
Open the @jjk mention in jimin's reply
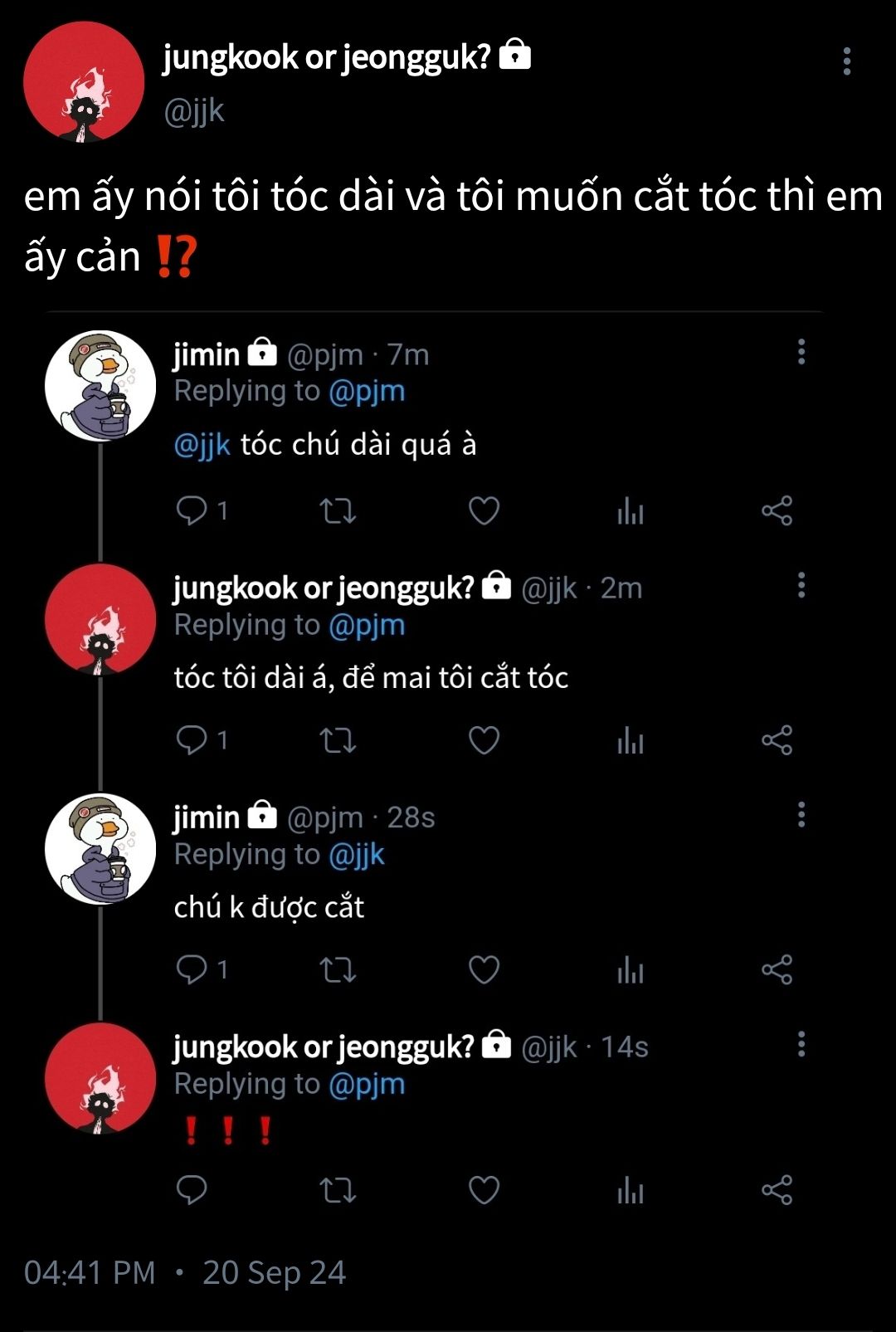pos(202,445)
